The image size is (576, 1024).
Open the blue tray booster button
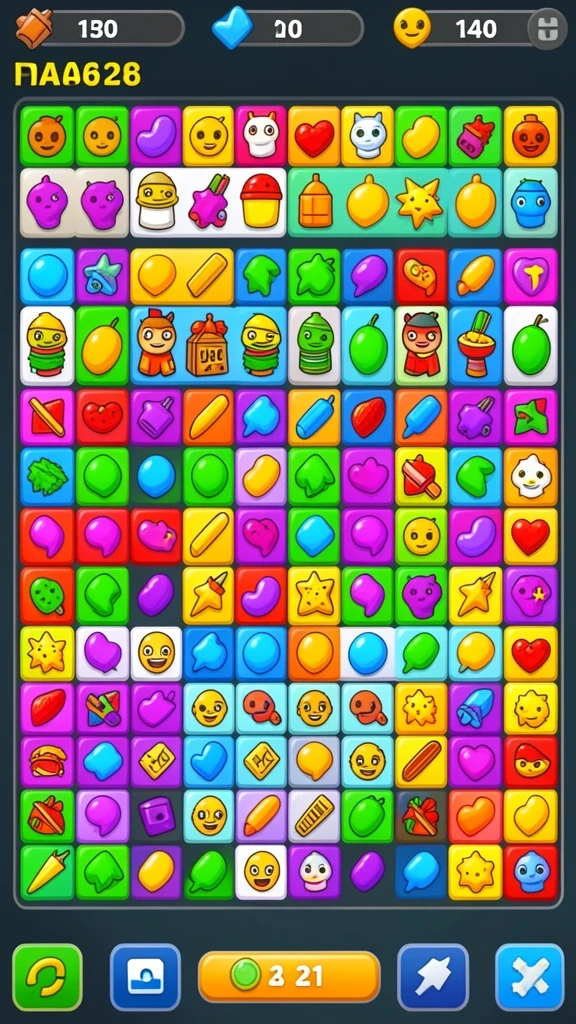pos(145,977)
